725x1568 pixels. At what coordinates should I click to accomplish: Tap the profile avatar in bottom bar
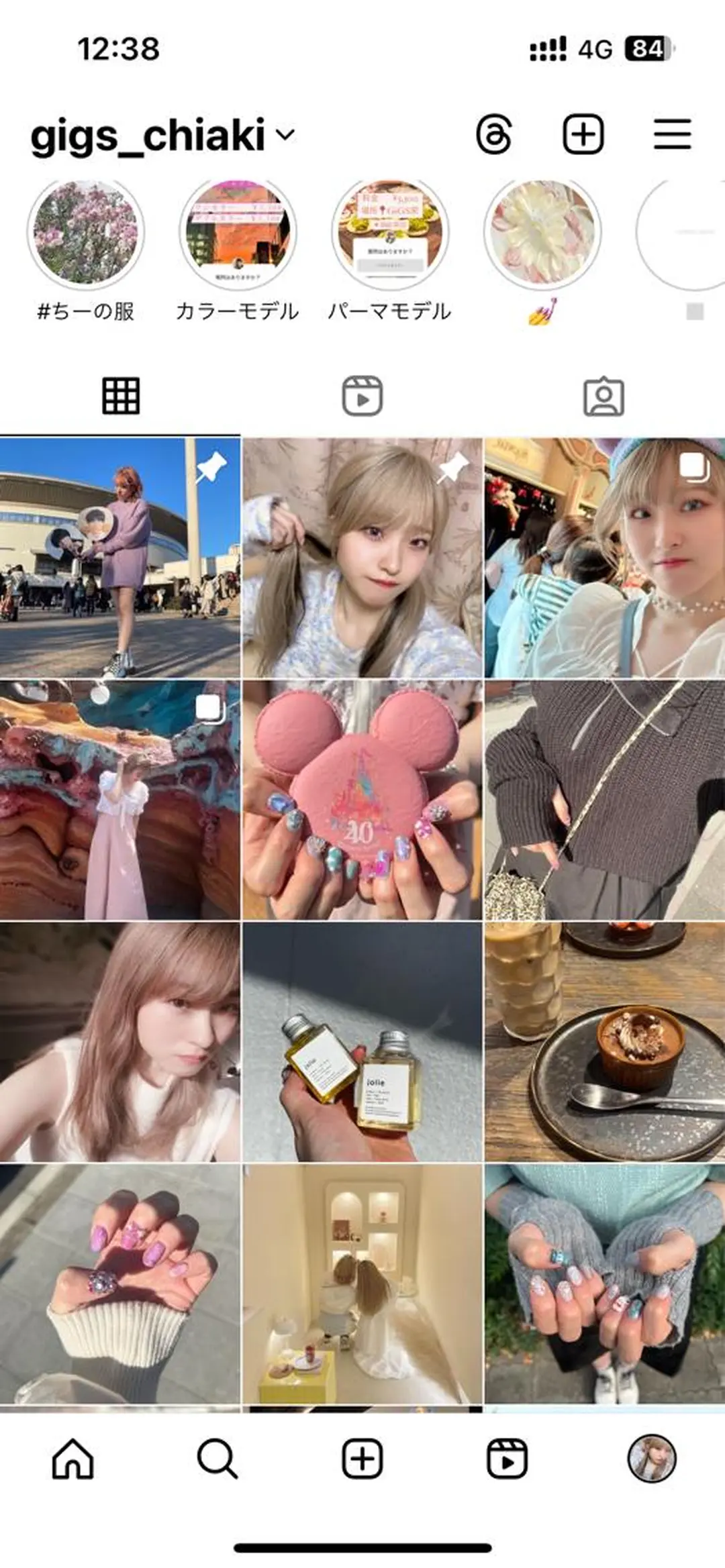point(651,1459)
